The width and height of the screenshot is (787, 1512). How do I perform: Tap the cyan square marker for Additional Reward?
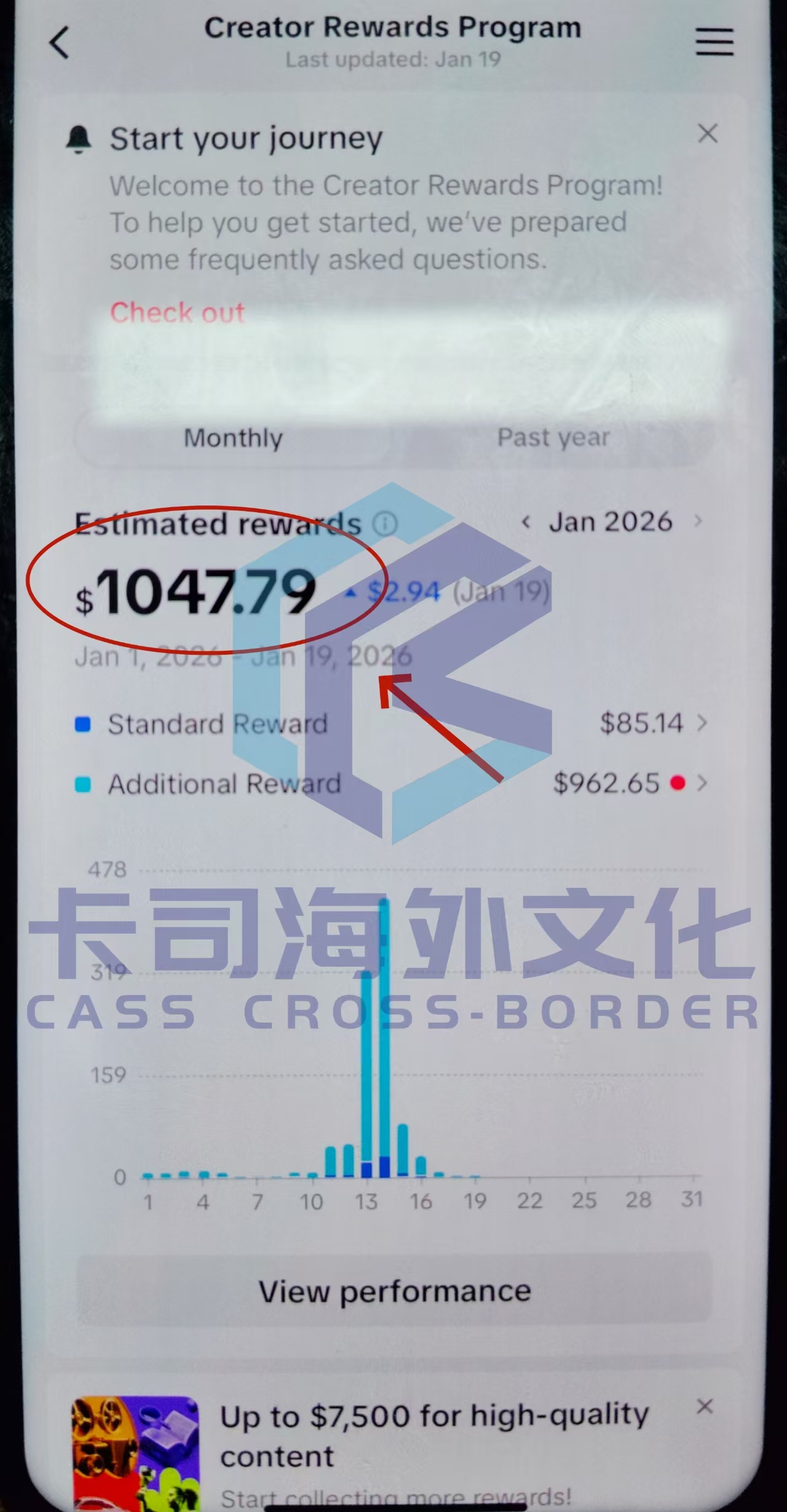coord(82,785)
